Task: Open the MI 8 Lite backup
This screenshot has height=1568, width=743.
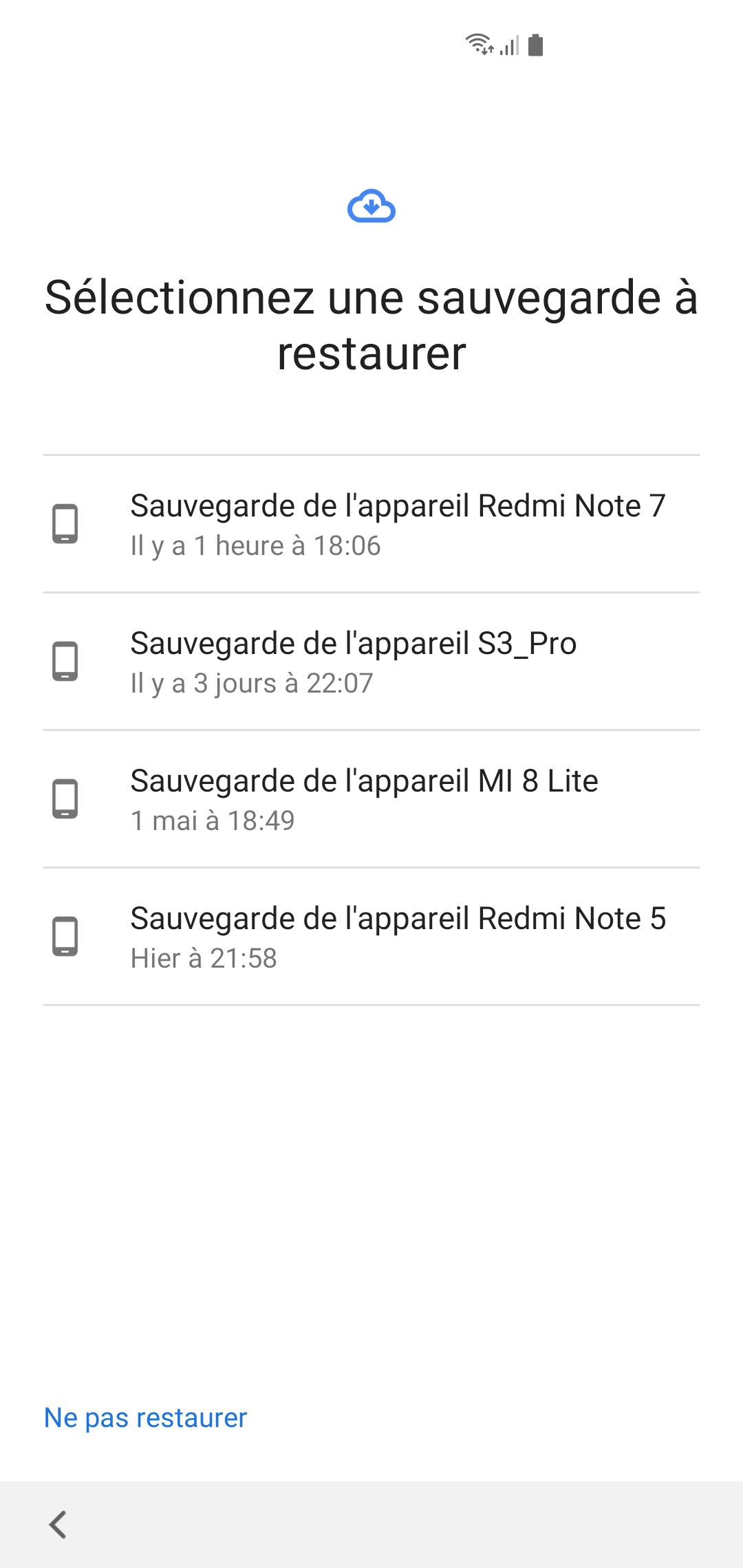Action: coord(371,799)
